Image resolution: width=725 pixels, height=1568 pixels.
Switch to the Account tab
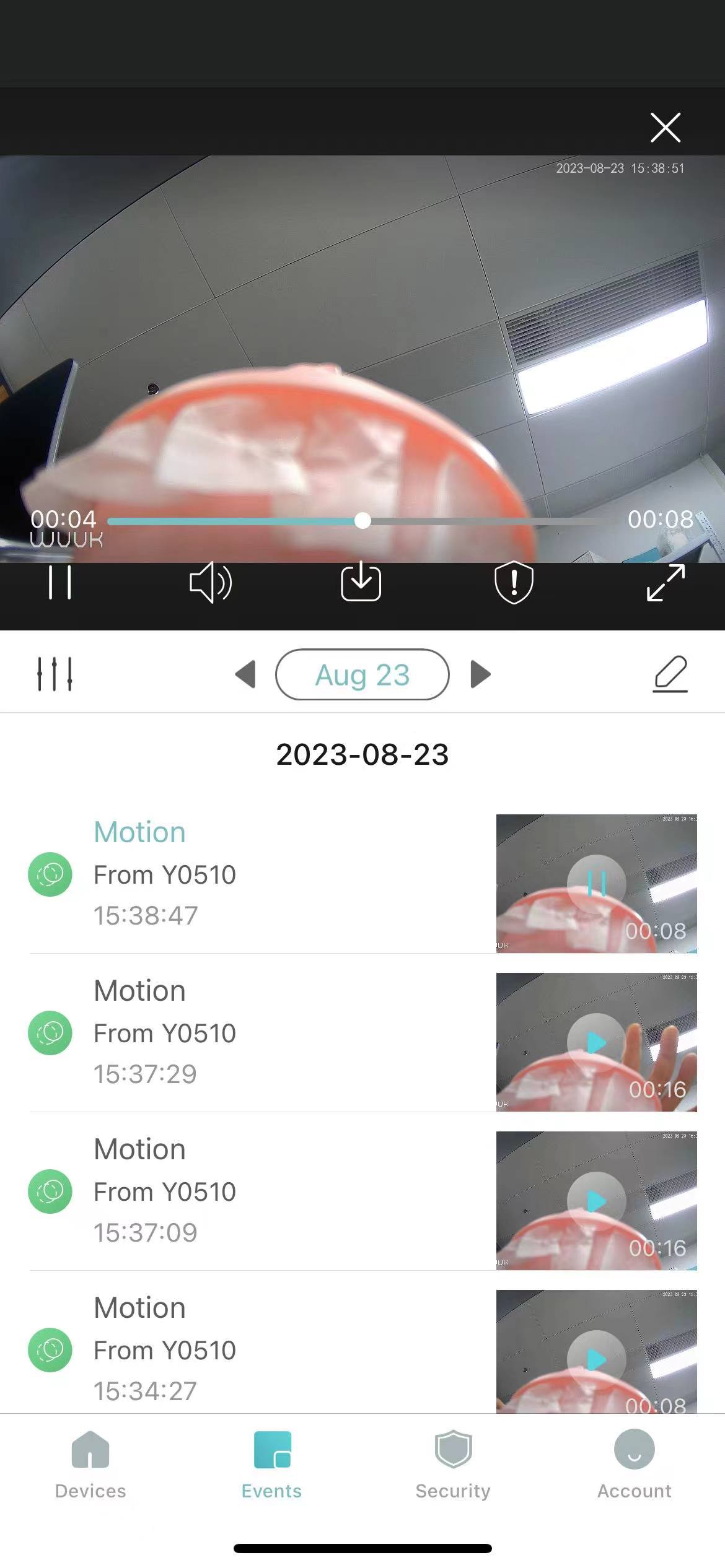click(635, 1465)
